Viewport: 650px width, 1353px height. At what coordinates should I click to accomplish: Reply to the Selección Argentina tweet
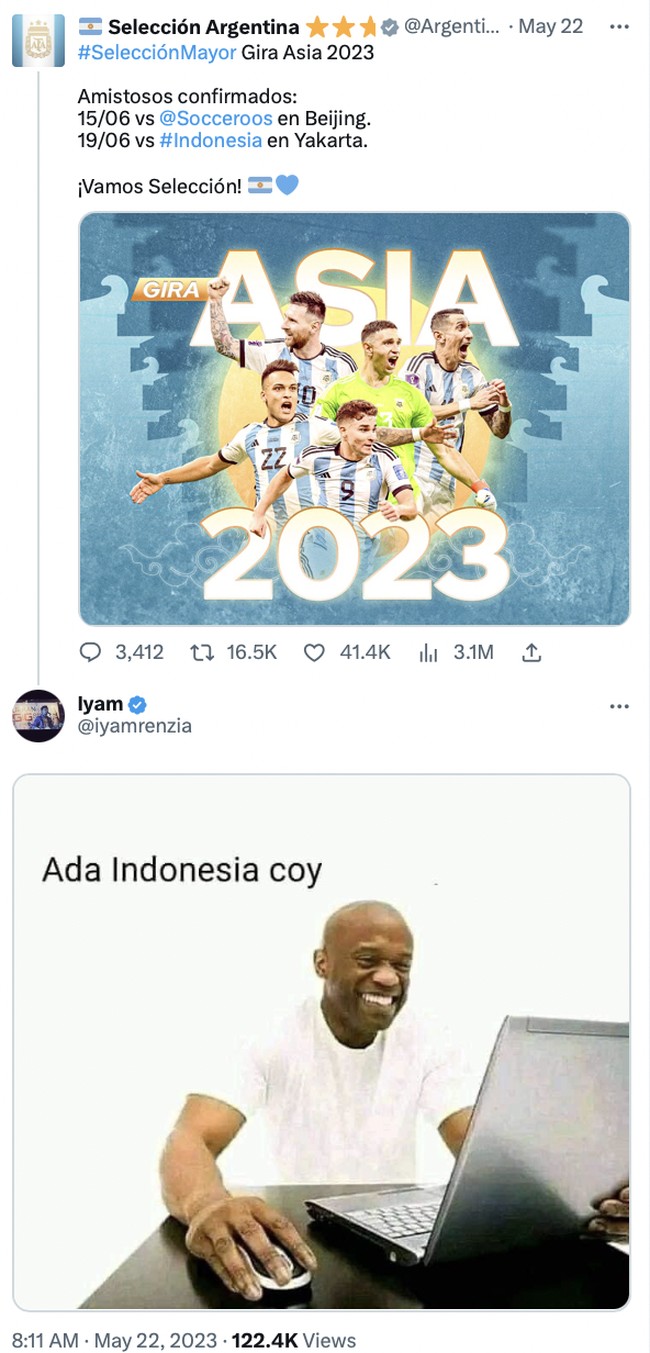point(90,652)
